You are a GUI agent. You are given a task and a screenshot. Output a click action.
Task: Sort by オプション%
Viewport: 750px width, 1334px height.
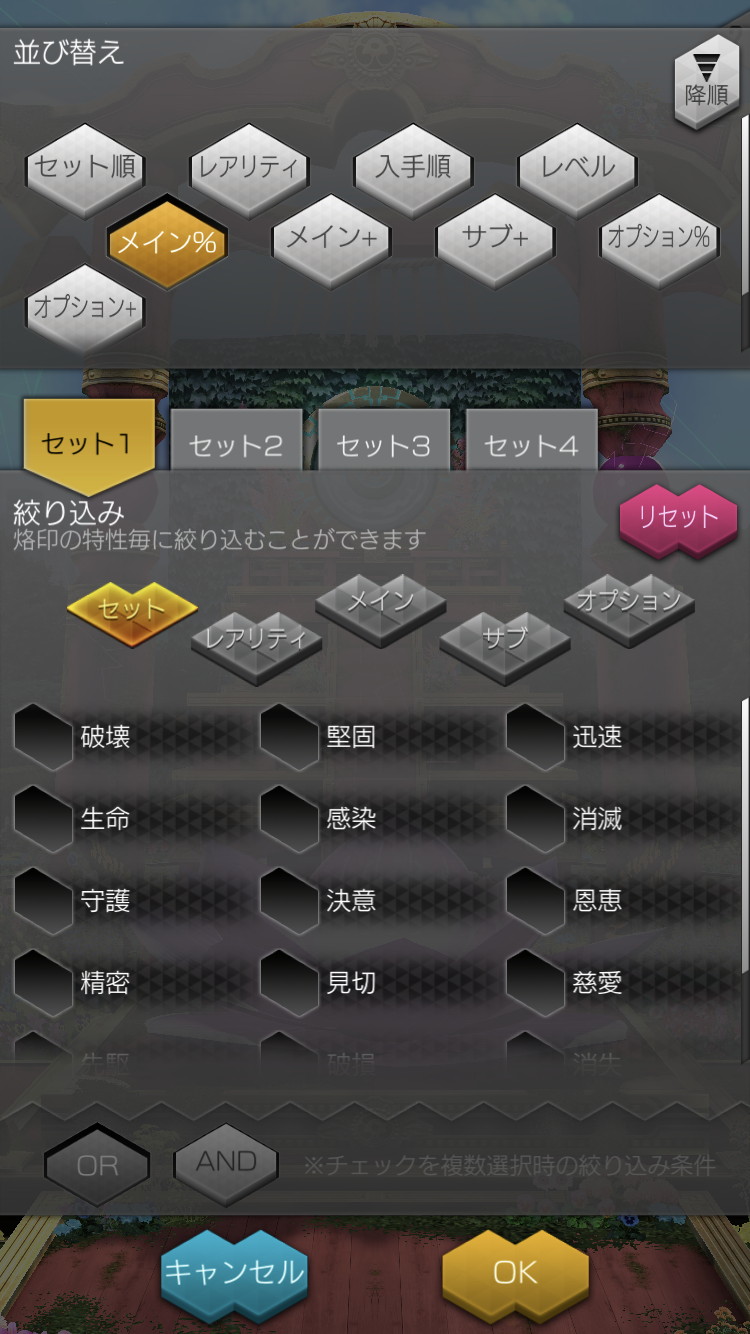(x=660, y=239)
